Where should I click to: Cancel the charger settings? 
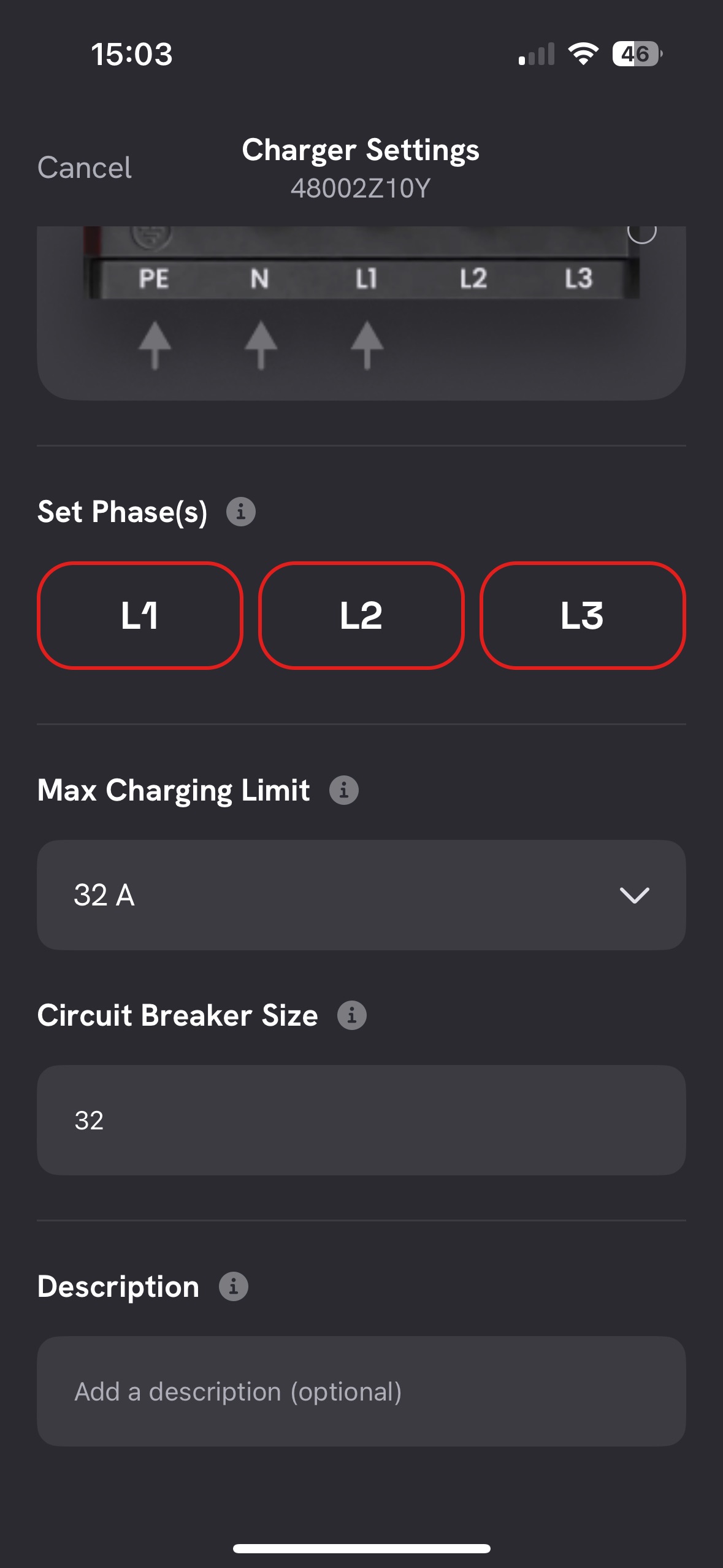pyautogui.click(x=85, y=167)
